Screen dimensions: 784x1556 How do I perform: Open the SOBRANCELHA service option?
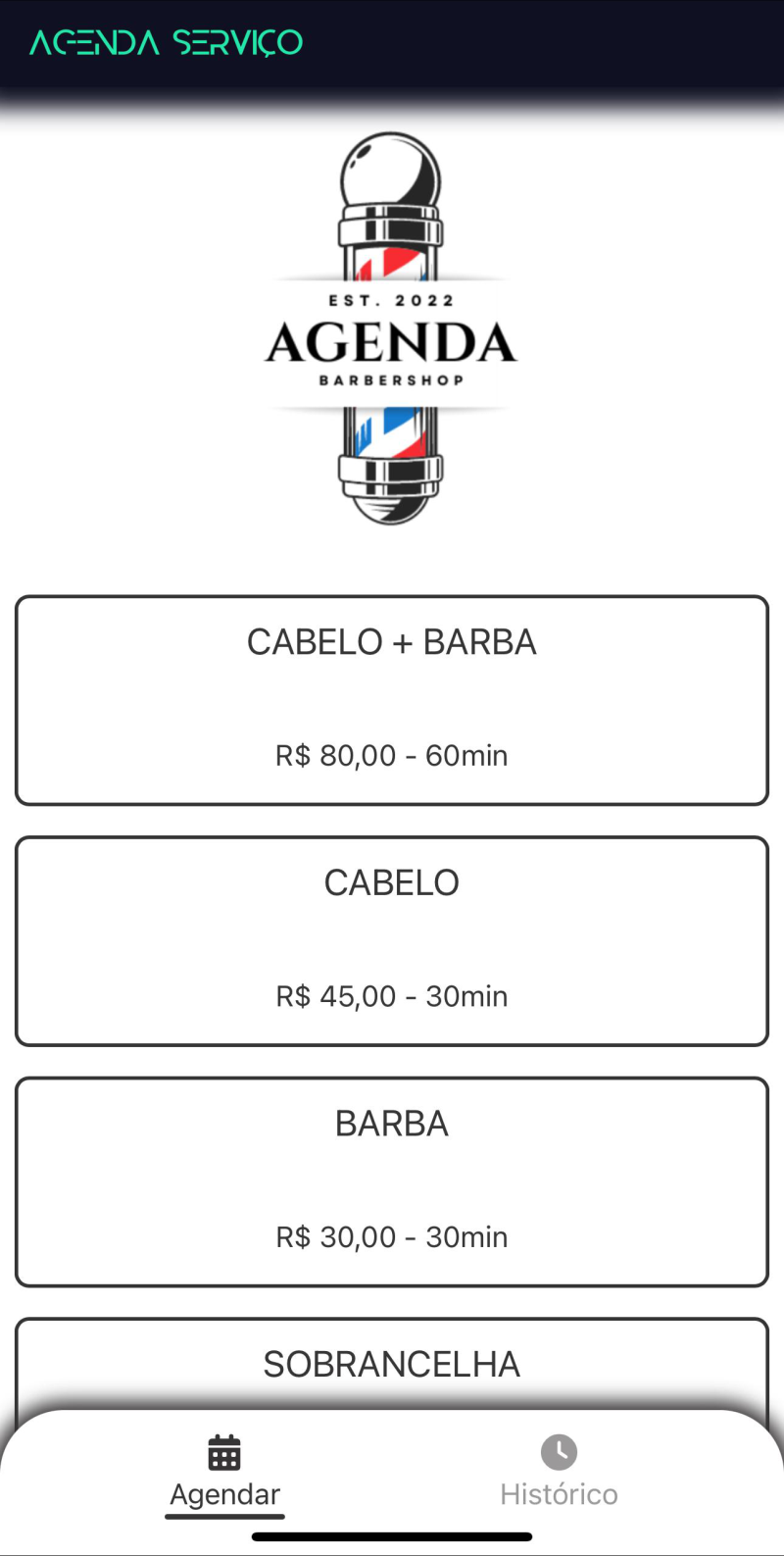[391, 1363]
